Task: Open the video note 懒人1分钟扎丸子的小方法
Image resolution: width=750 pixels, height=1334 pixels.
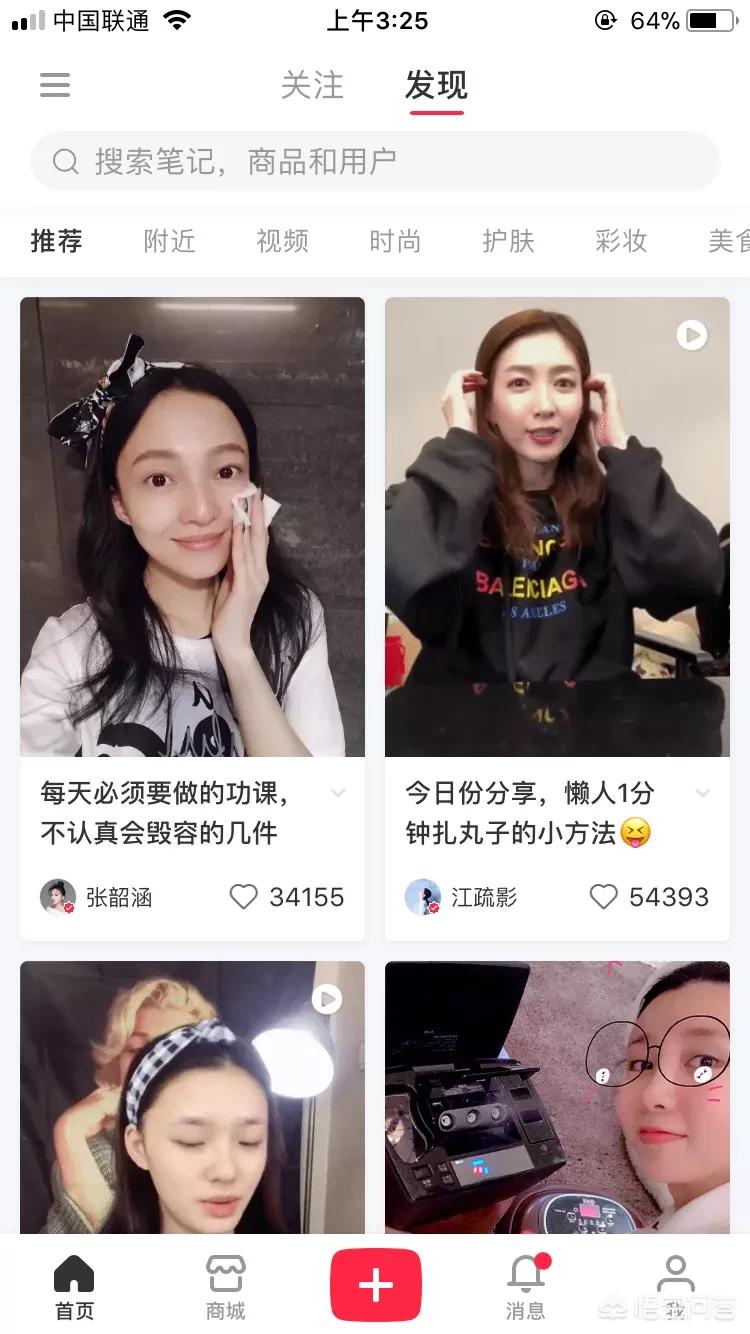Action: pos(557,526)
